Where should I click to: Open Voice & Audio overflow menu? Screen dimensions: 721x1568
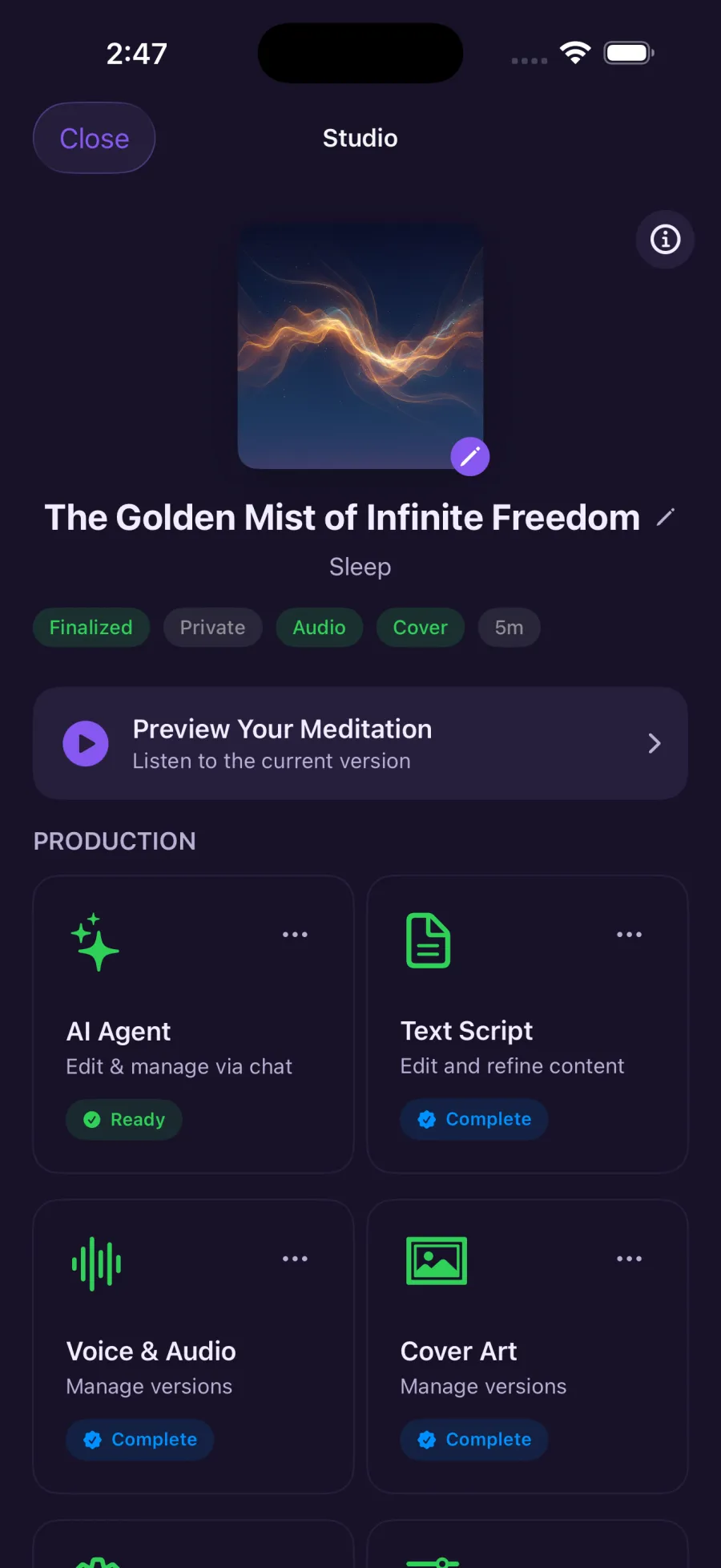(295, 1259)
